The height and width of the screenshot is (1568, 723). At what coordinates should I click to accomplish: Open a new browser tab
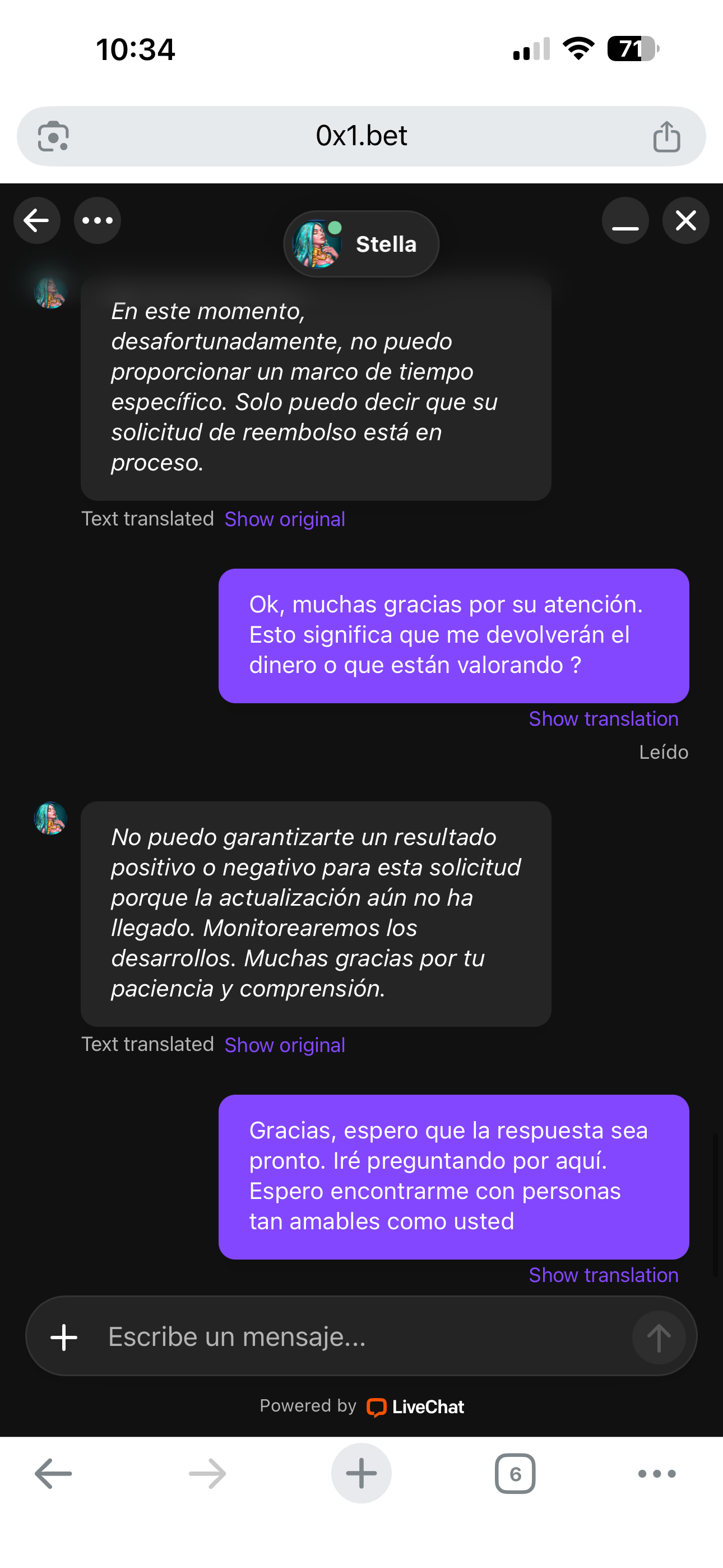(x=361, y=1474)
